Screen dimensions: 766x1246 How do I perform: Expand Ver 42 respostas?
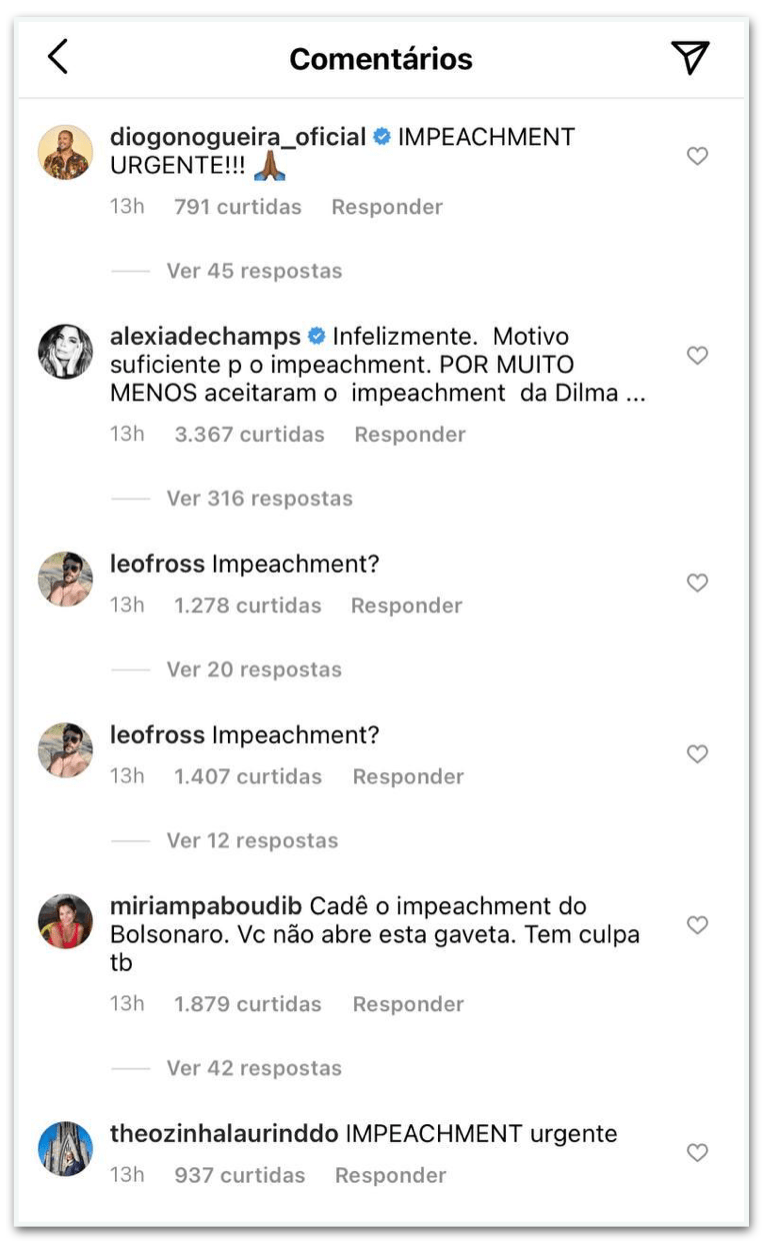(254, 1068)
